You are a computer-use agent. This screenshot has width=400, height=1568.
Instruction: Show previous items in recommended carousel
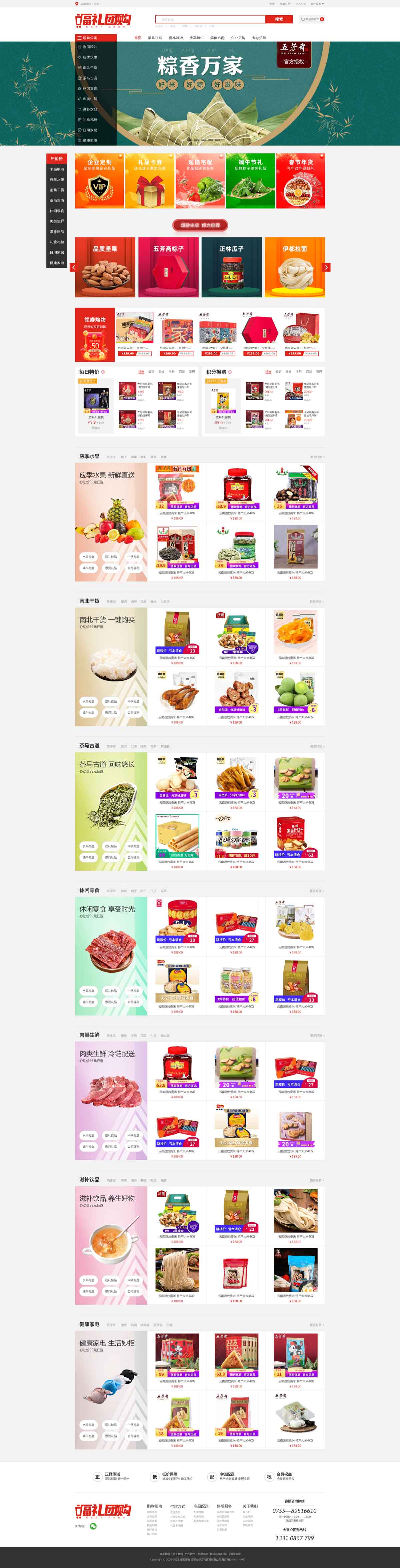[x=74, y=267]
